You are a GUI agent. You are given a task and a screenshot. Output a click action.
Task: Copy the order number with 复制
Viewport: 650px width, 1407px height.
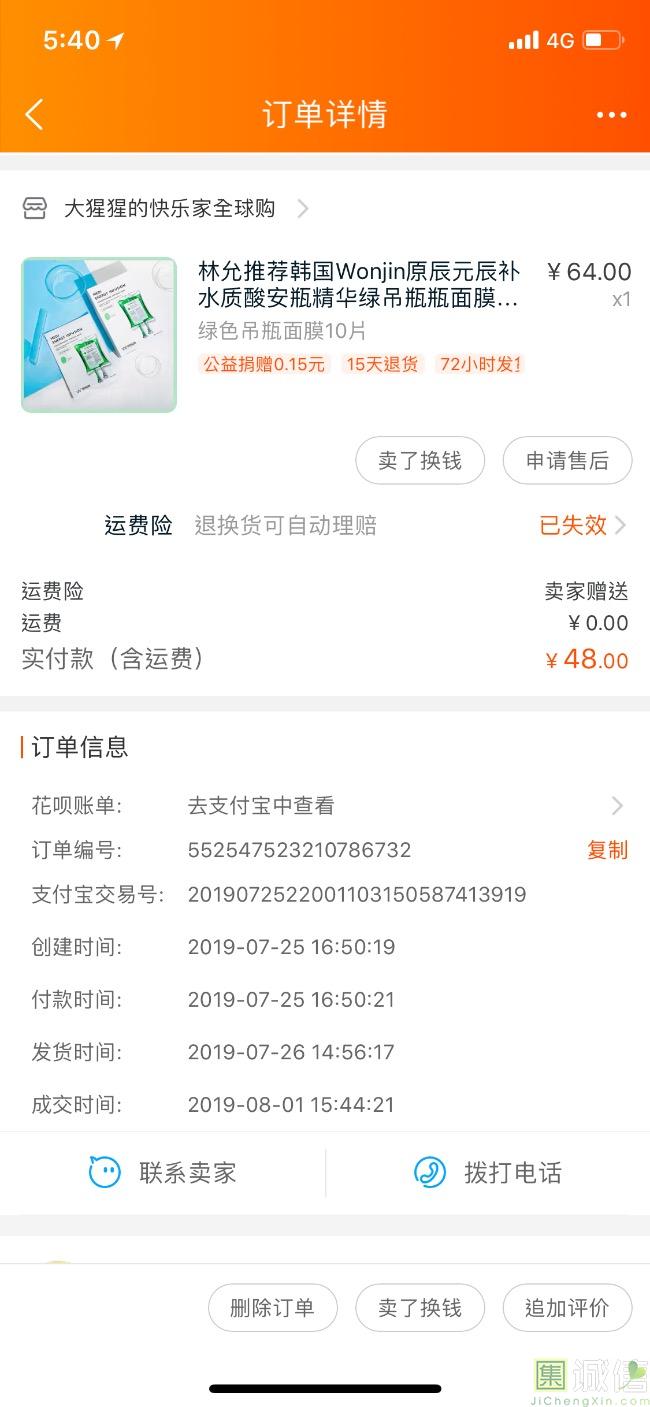[607, 850]
